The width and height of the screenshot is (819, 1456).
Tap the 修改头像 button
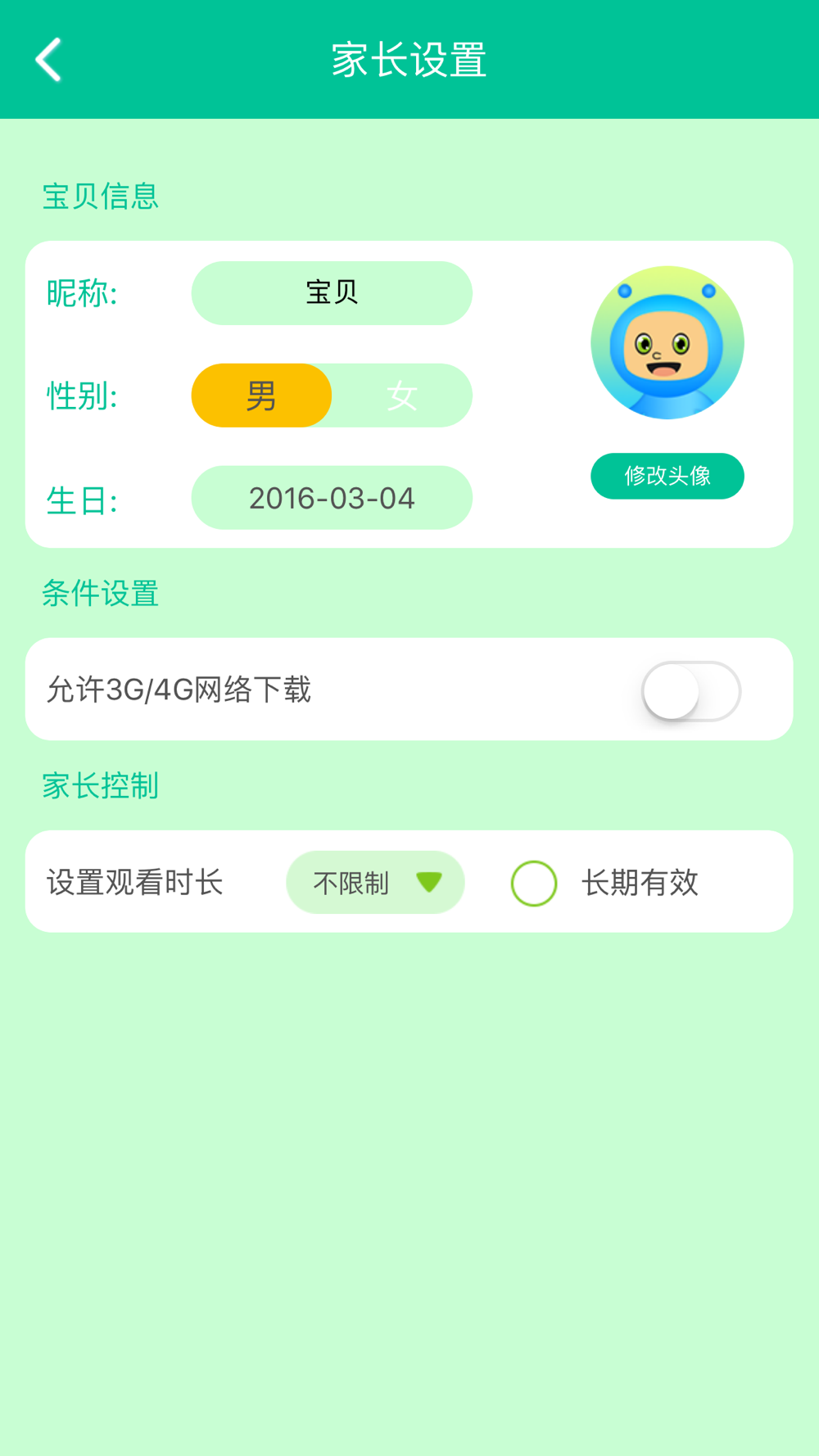pyautogui.click(x=667, y=476)
